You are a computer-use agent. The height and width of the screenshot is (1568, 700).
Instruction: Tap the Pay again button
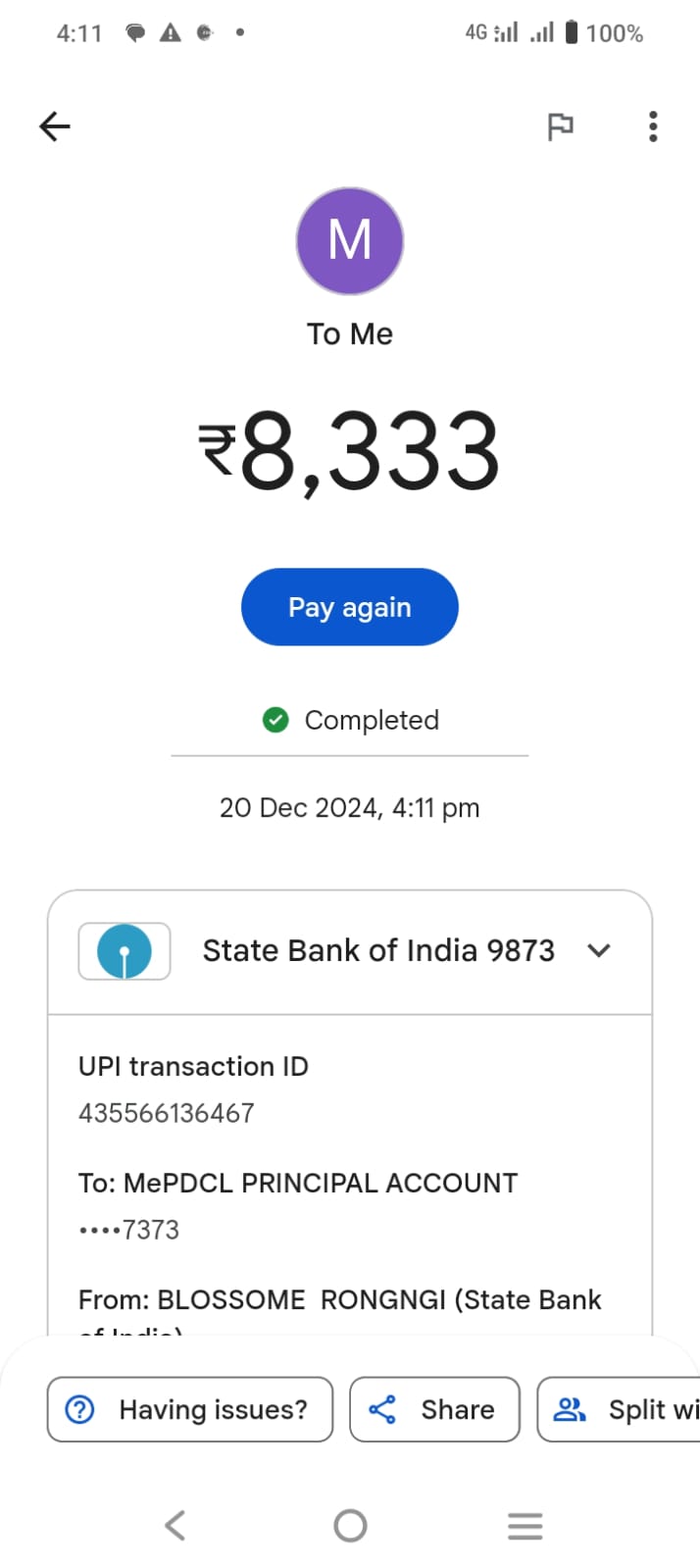[349, 607]
